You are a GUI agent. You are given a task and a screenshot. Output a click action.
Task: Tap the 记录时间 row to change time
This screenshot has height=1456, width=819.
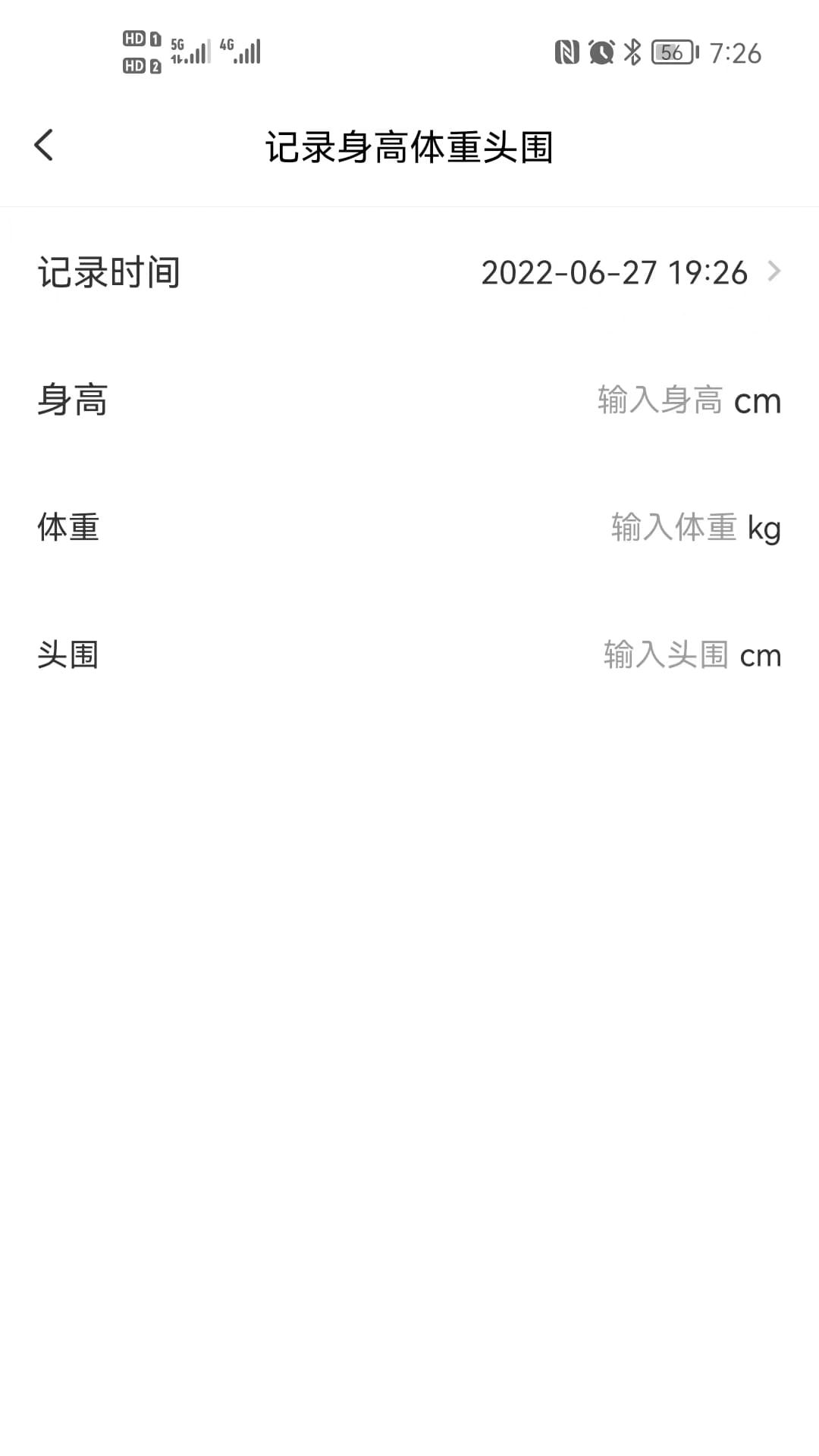pos(108,272)
